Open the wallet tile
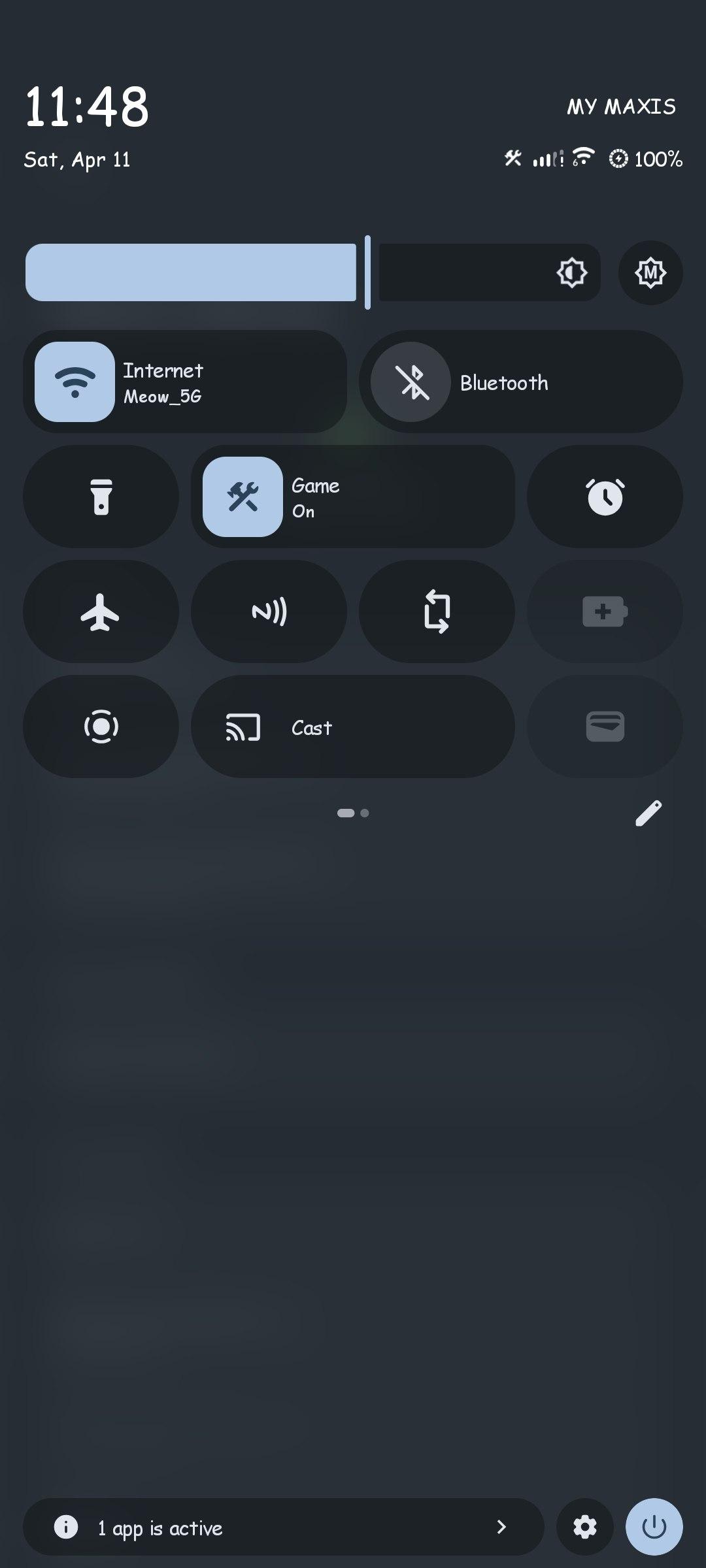Image resolution: width=706 pixels, height=1568 pixels. point(605,727)
